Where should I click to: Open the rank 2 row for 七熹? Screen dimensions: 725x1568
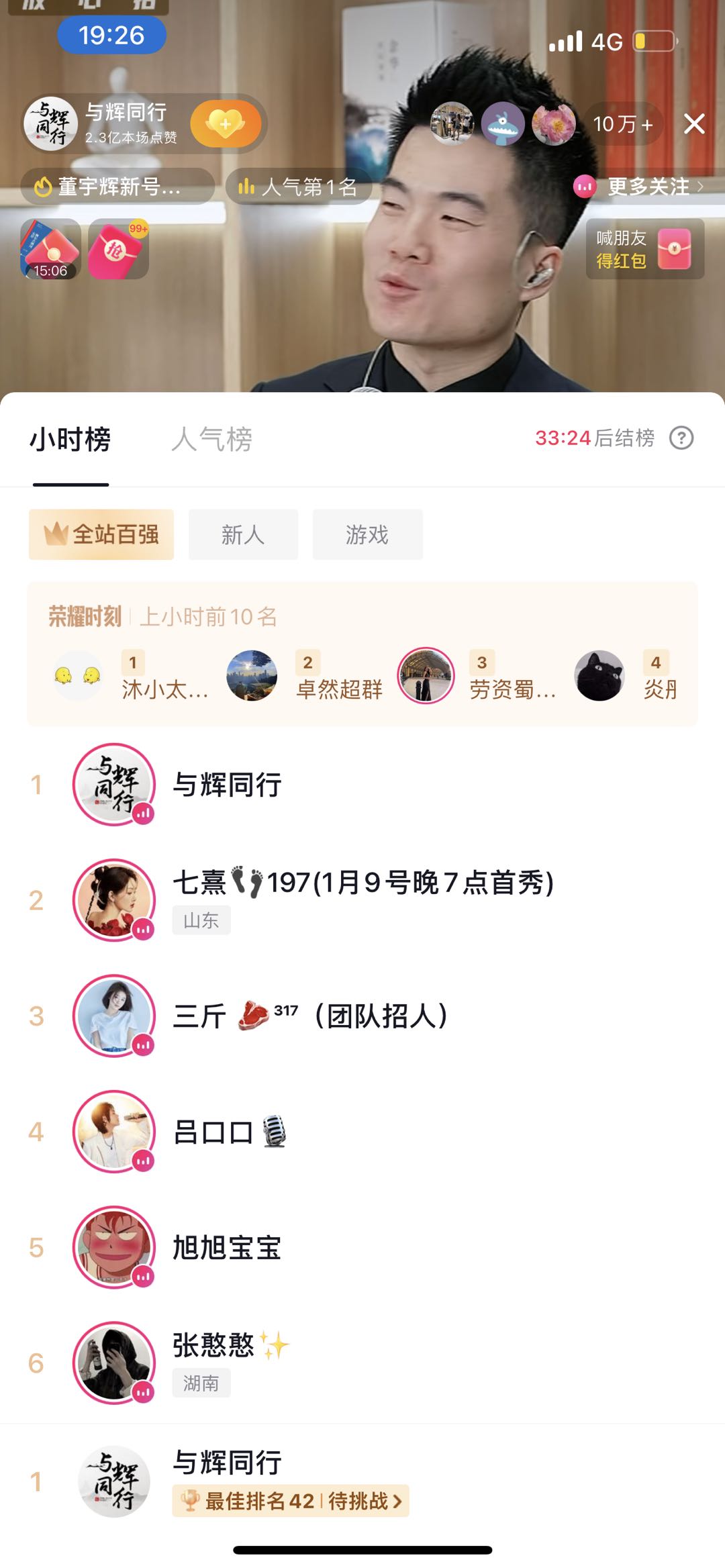(x=362, y=900)
